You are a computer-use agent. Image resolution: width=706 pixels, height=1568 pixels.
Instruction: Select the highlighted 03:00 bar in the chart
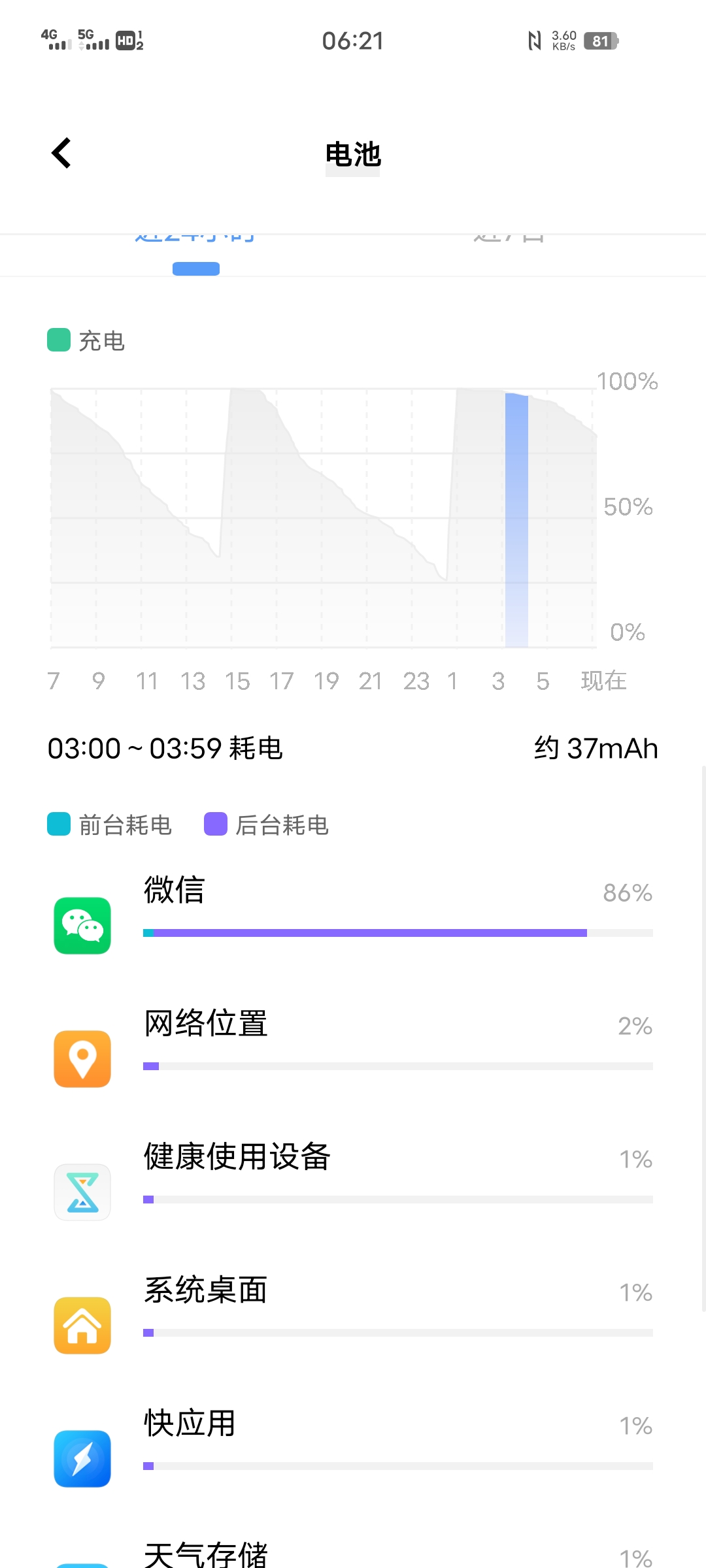pyautogui.click(x=516, y=520)
